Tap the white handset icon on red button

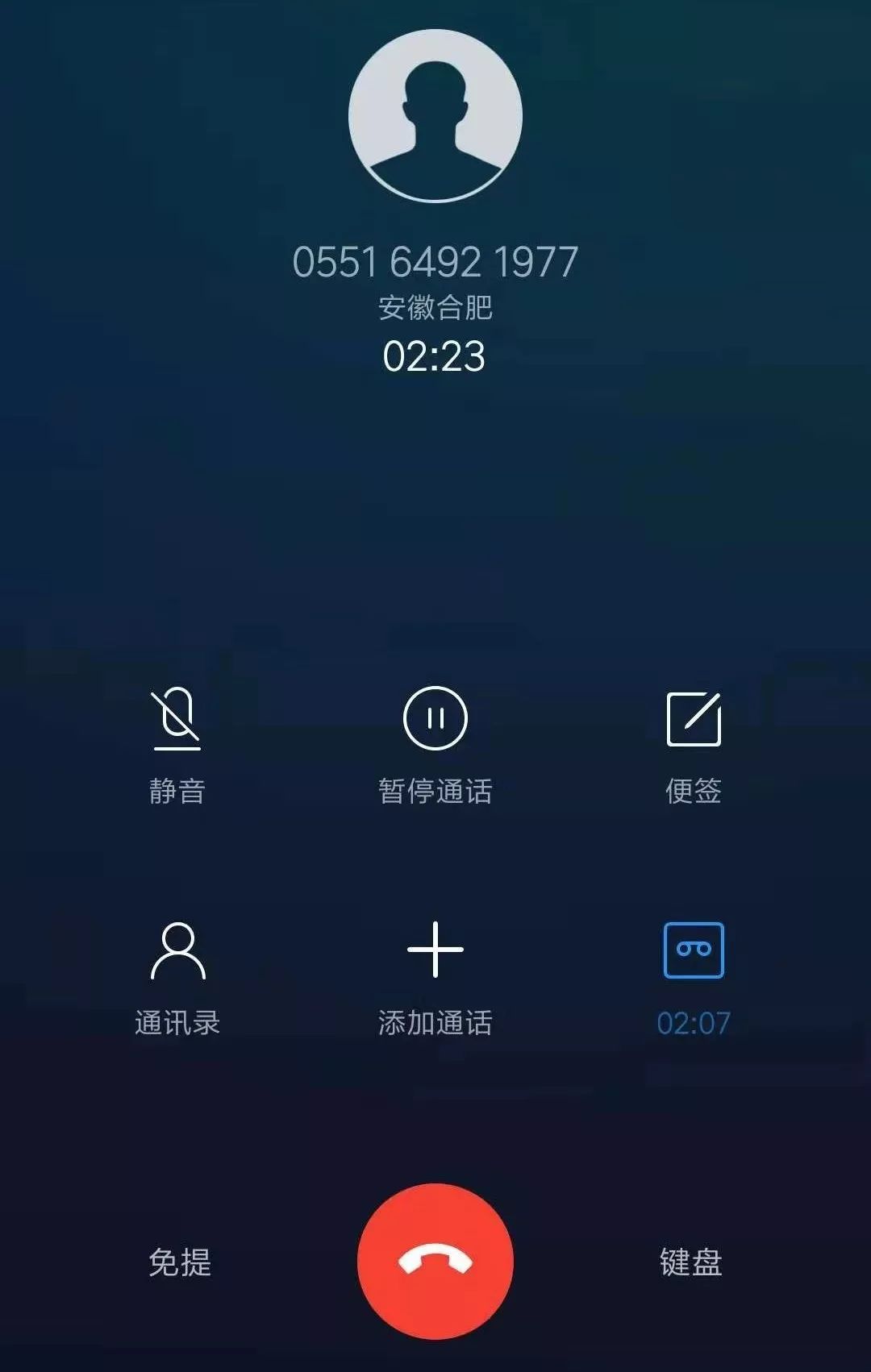pyautogui.click(x=435, y=1260)
